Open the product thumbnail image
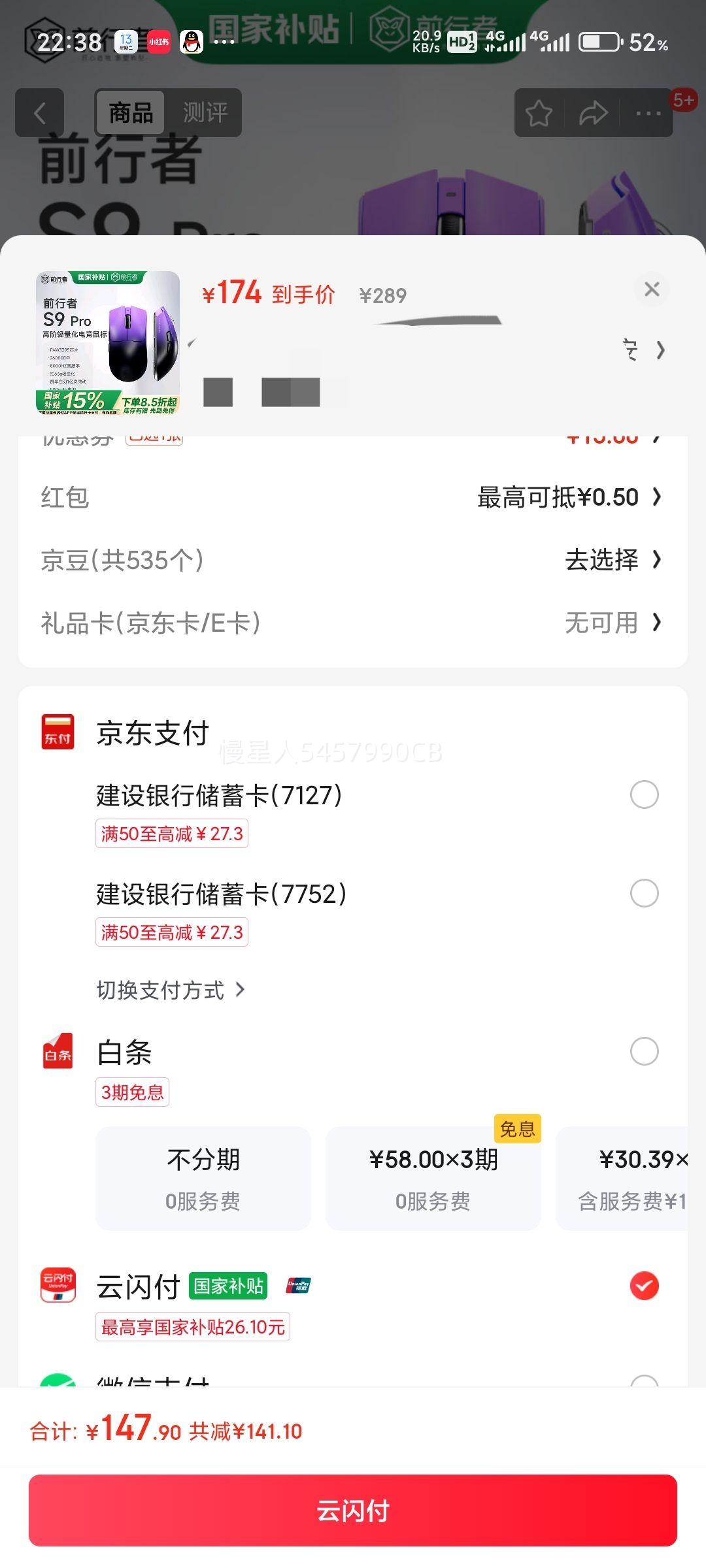This screenshot has width=706, height=1568. [x=108, y=343]
